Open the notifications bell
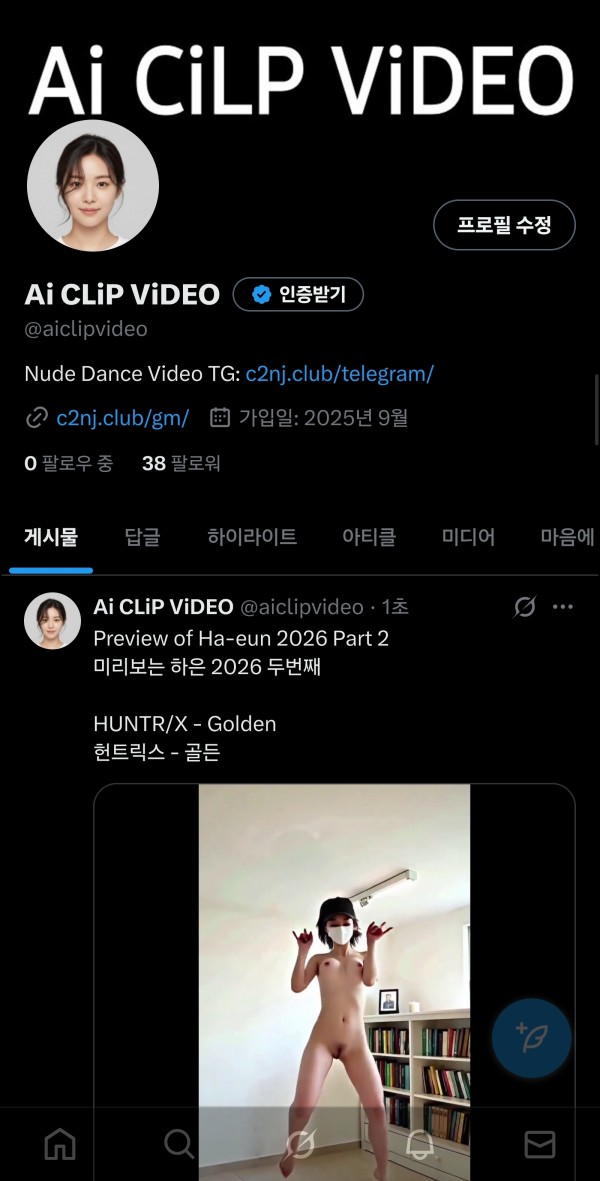600x1181 pixels. pyautogui.click(x=420, y=1143)
